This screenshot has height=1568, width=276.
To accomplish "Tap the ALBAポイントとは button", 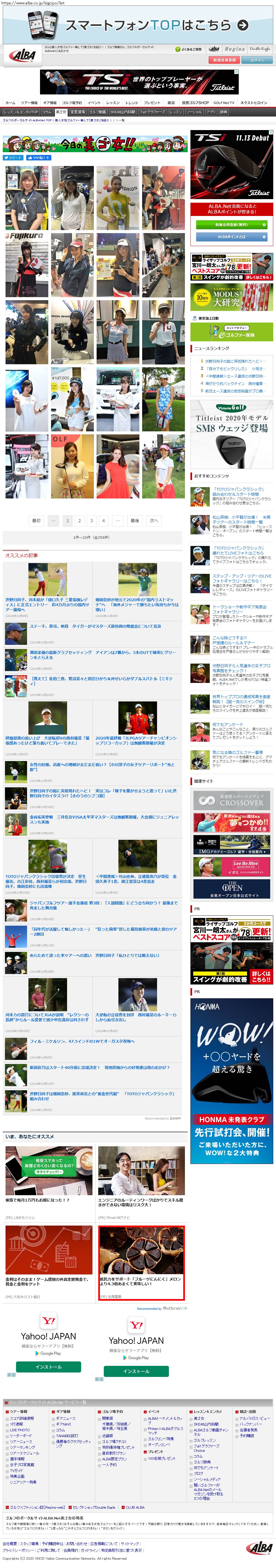I will pos(232,237).
